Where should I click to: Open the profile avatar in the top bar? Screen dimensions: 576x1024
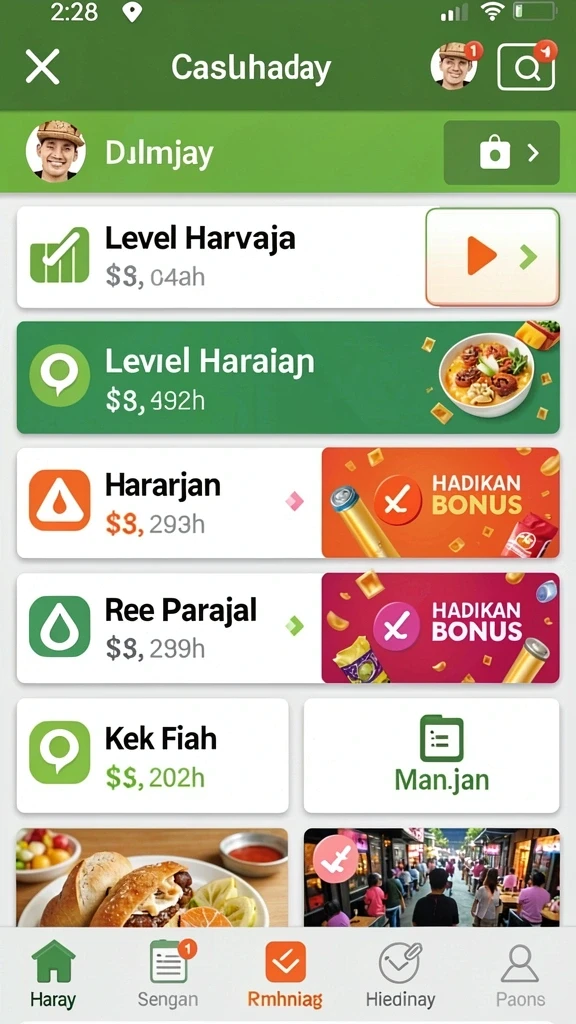(x=455, y=66)
